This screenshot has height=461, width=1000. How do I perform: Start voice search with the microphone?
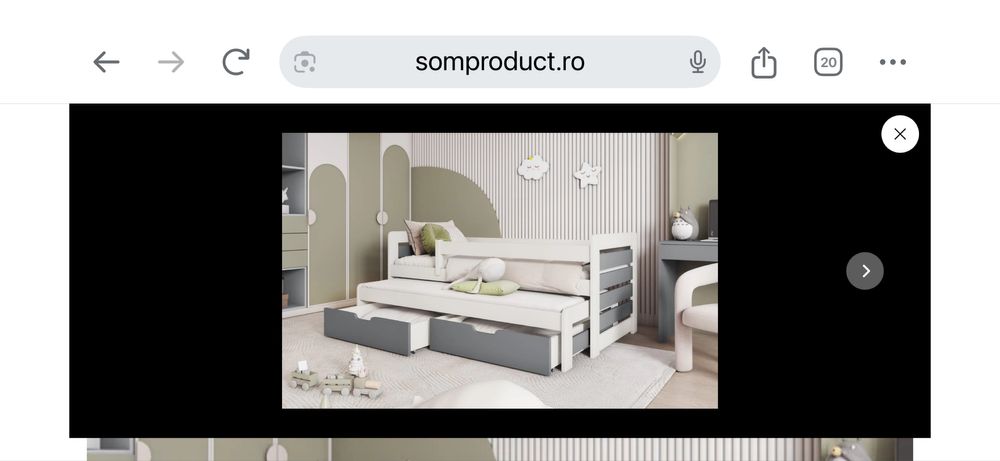tap(697, 62)
